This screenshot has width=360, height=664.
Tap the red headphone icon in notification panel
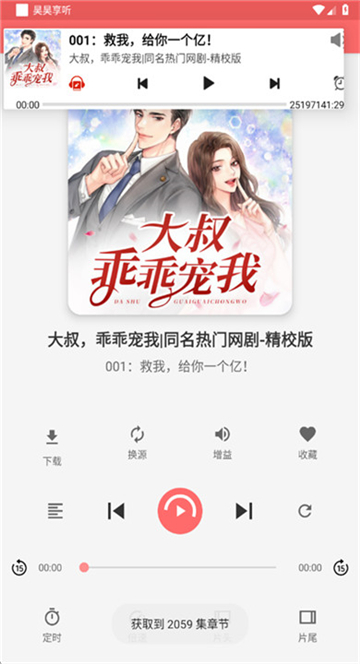[x=77, y=83]
